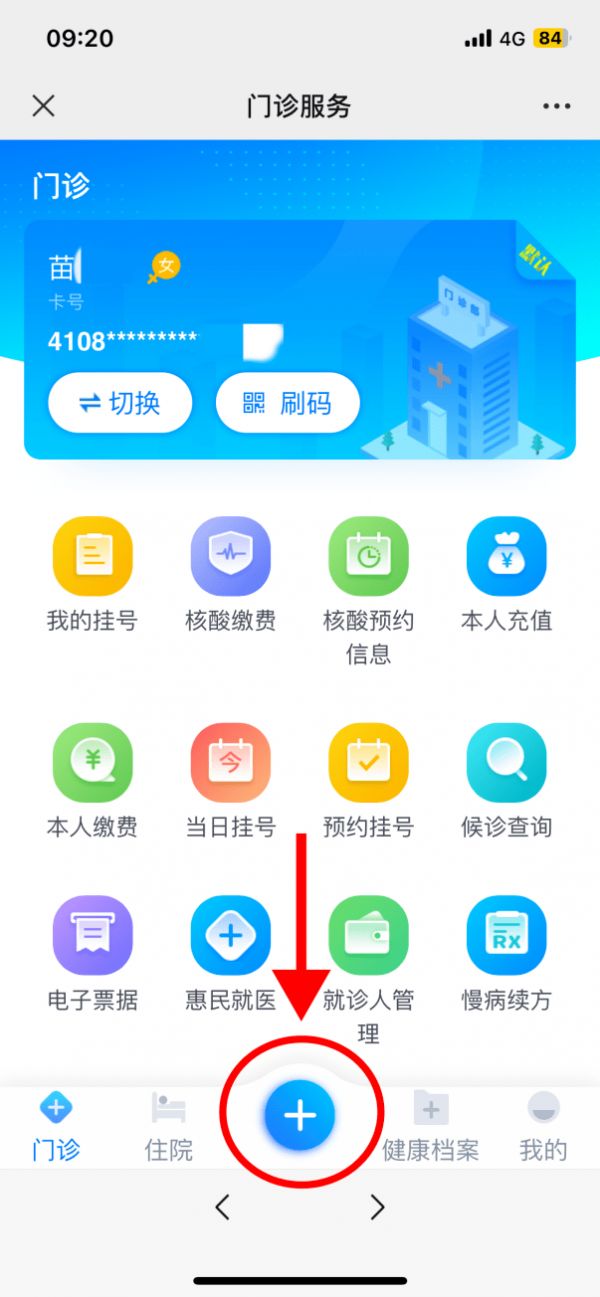Open 本人充值
This screenshot has height=1297, width=600.
click(x=506, y=575)
